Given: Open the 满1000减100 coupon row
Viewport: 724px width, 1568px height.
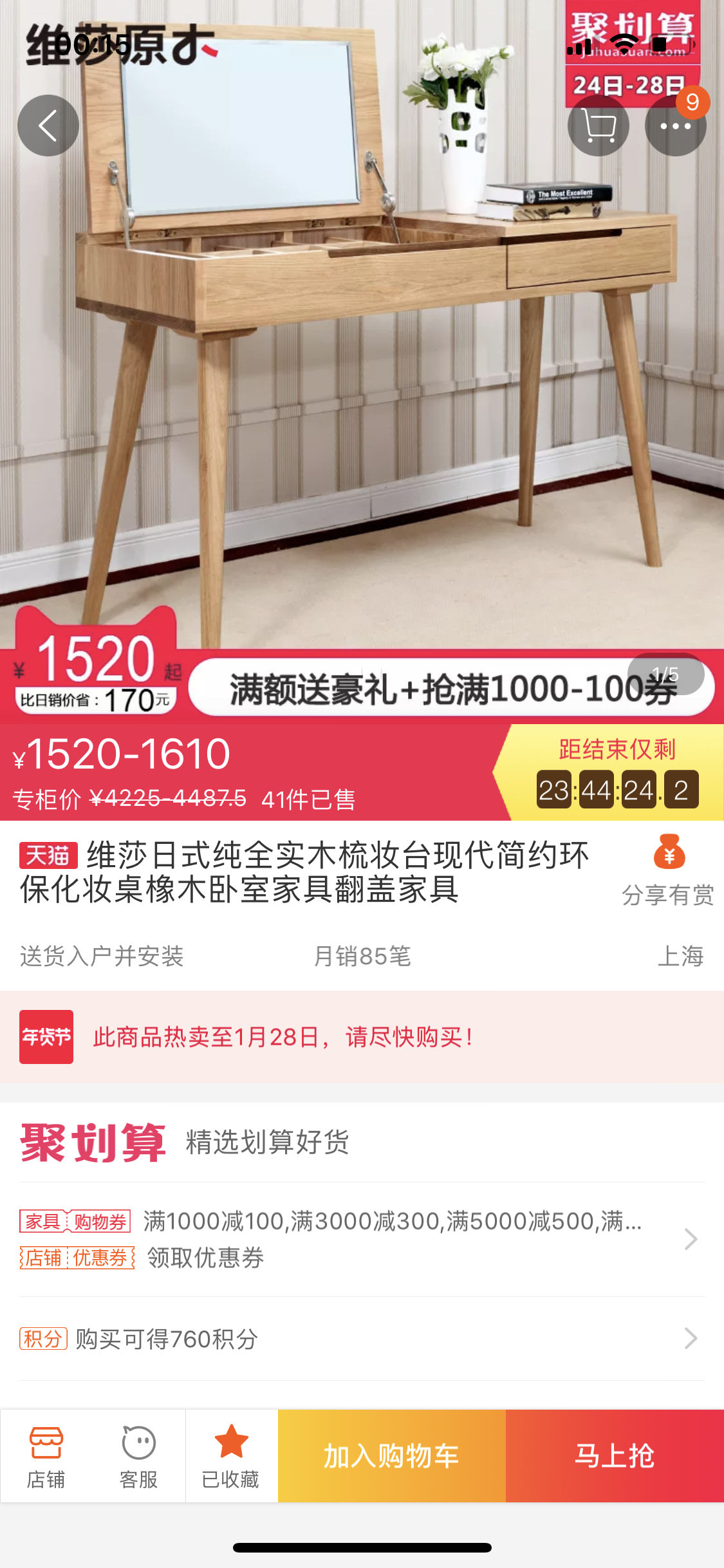Looking at the screenshot, I should 362,1238.
